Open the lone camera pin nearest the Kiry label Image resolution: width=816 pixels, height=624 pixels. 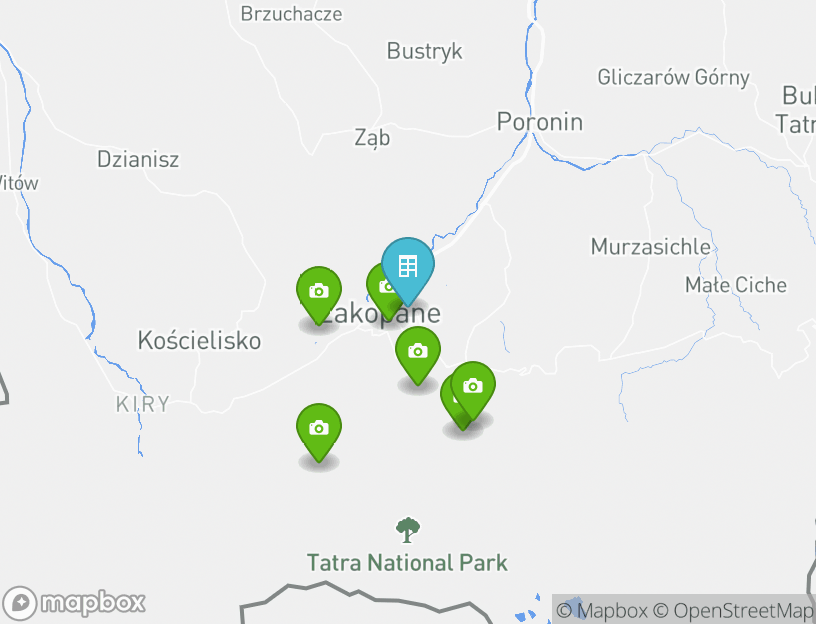[x=319, y=428]
